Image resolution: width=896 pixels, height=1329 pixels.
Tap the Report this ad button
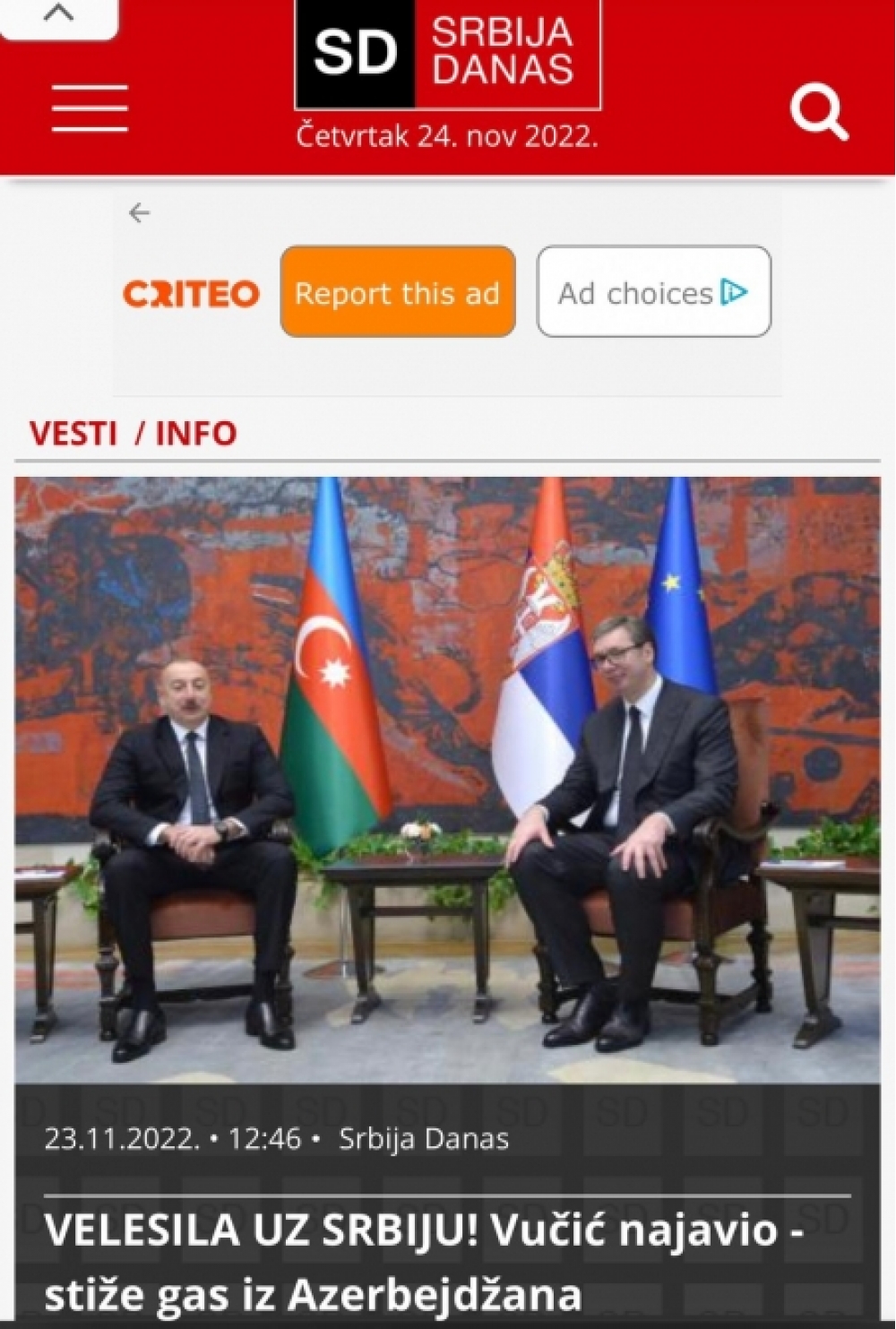click(x=398, y=293)
